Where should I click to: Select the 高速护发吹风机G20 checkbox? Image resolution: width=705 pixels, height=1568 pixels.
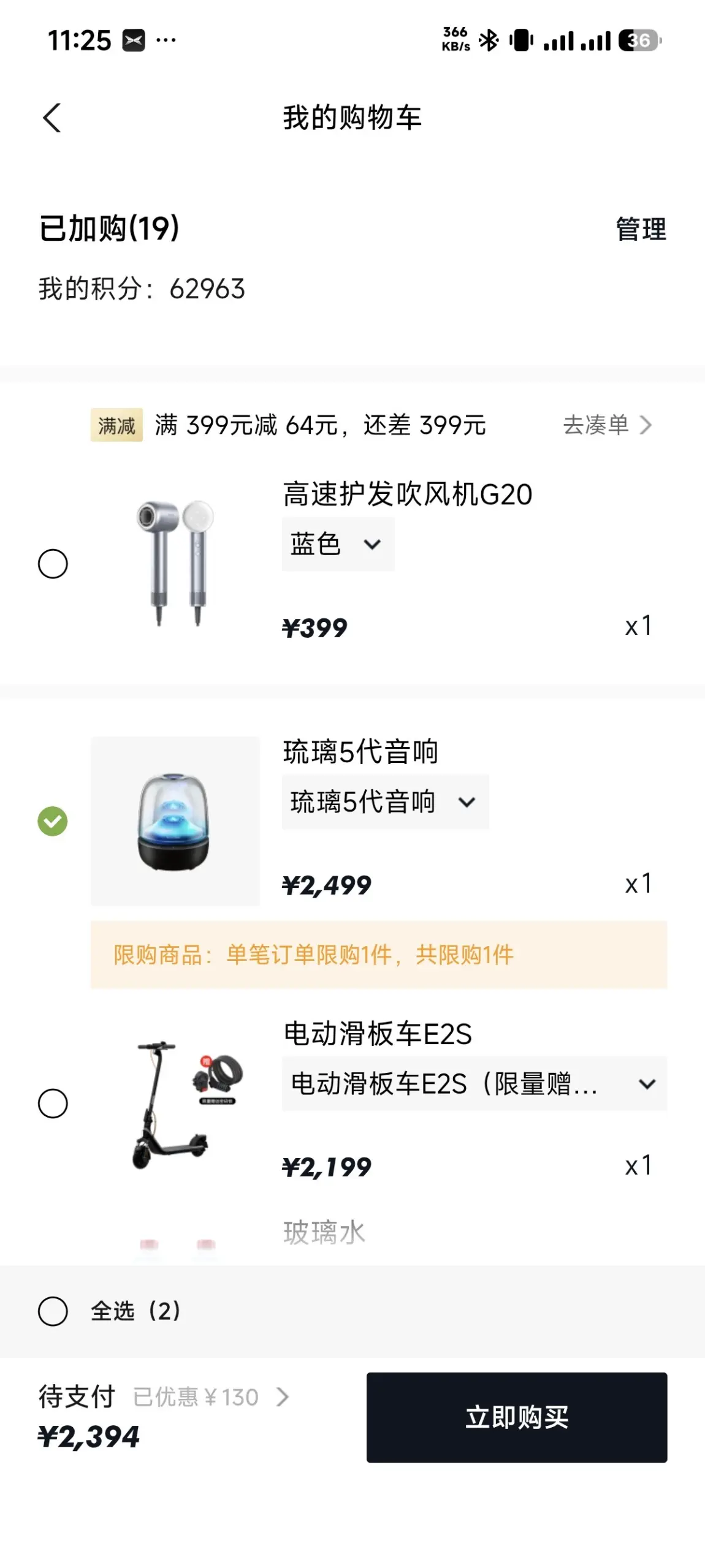tap(53, 564)
